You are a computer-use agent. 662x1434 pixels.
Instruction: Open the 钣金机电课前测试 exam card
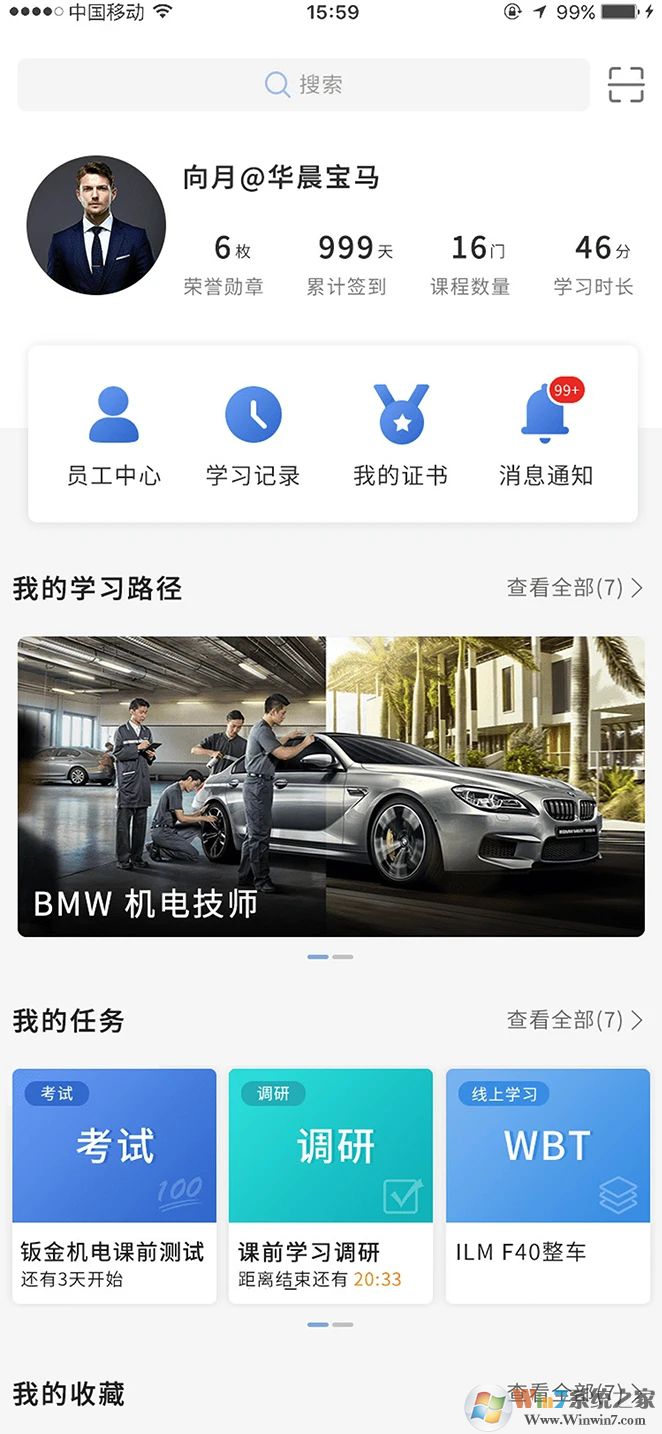[114, 1185]
